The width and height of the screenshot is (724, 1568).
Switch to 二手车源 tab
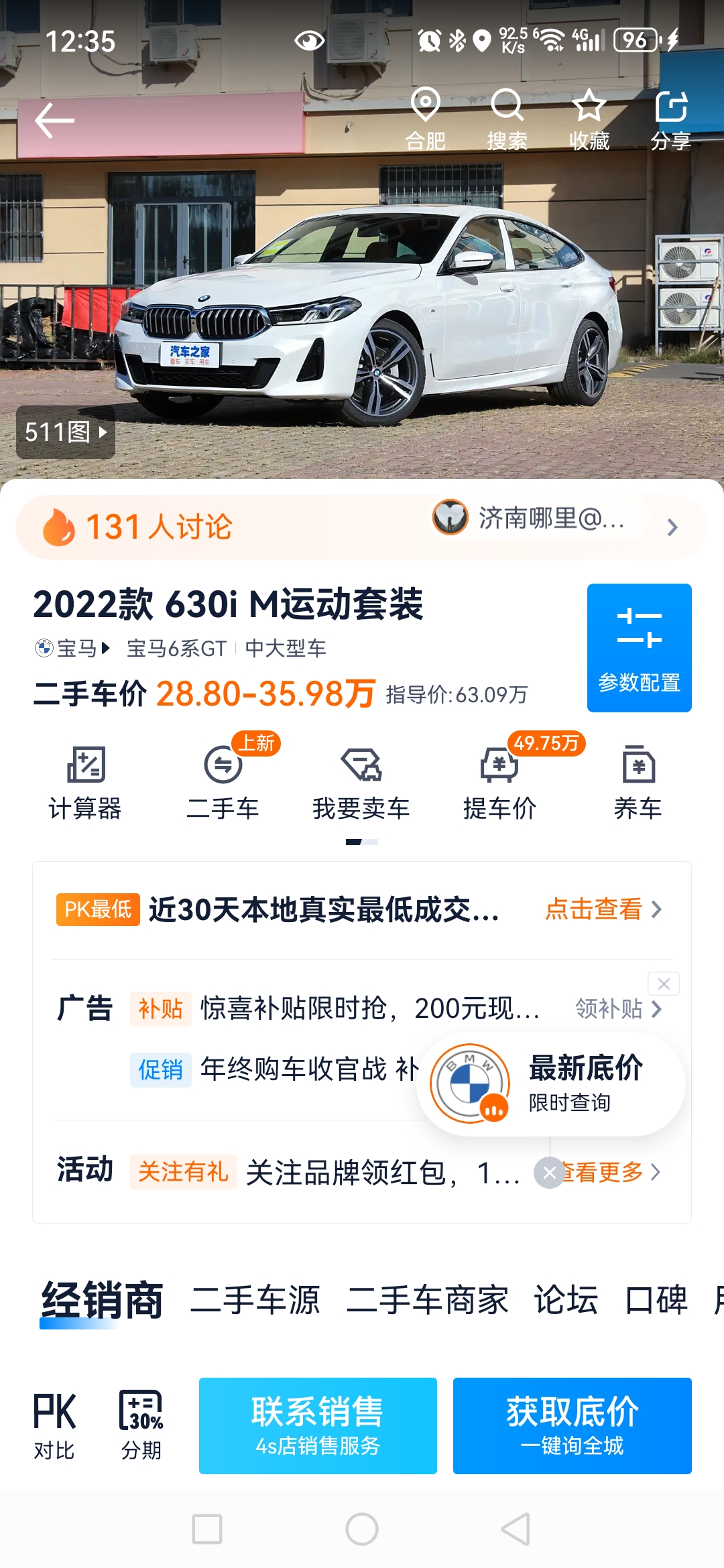point(255,1300)
